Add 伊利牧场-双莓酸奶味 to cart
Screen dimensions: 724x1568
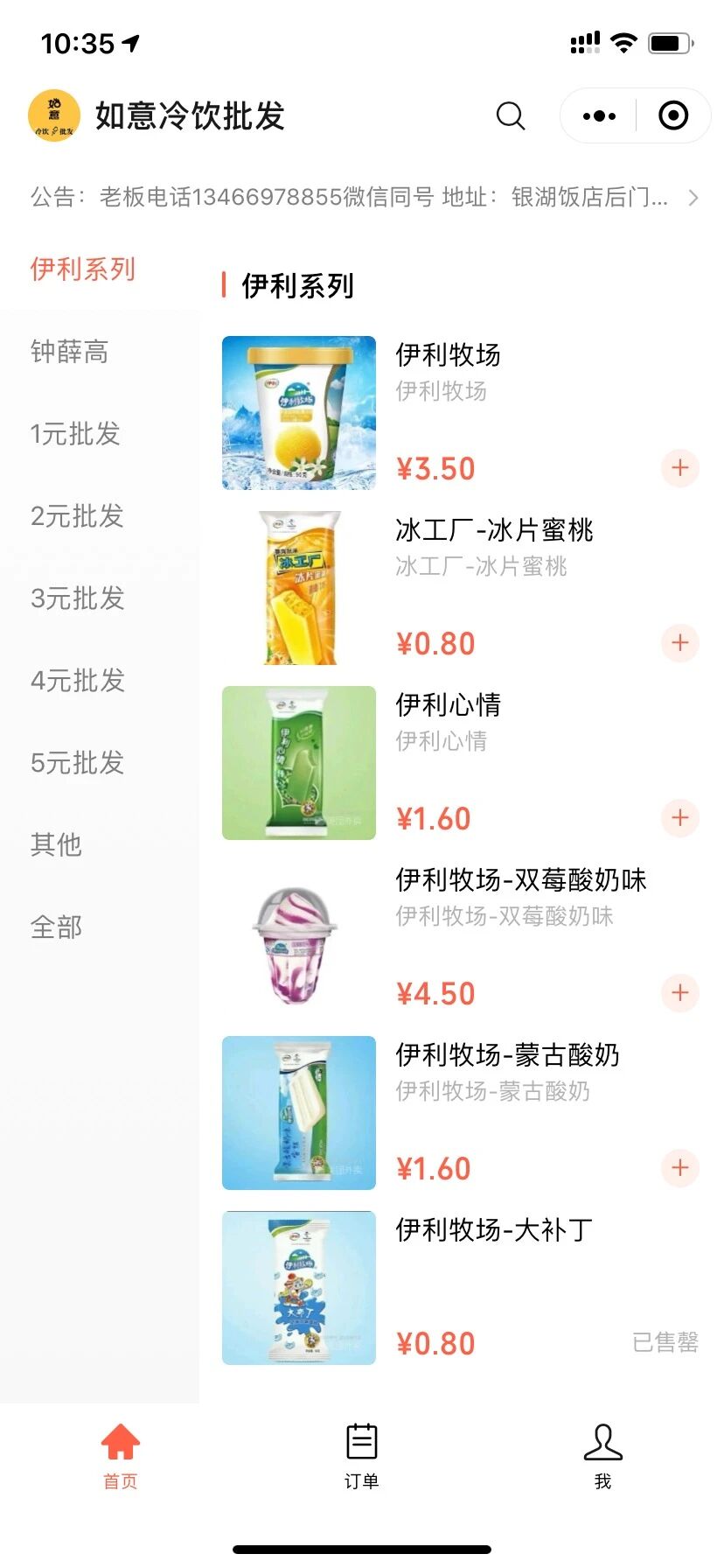[x=679, y=993]
